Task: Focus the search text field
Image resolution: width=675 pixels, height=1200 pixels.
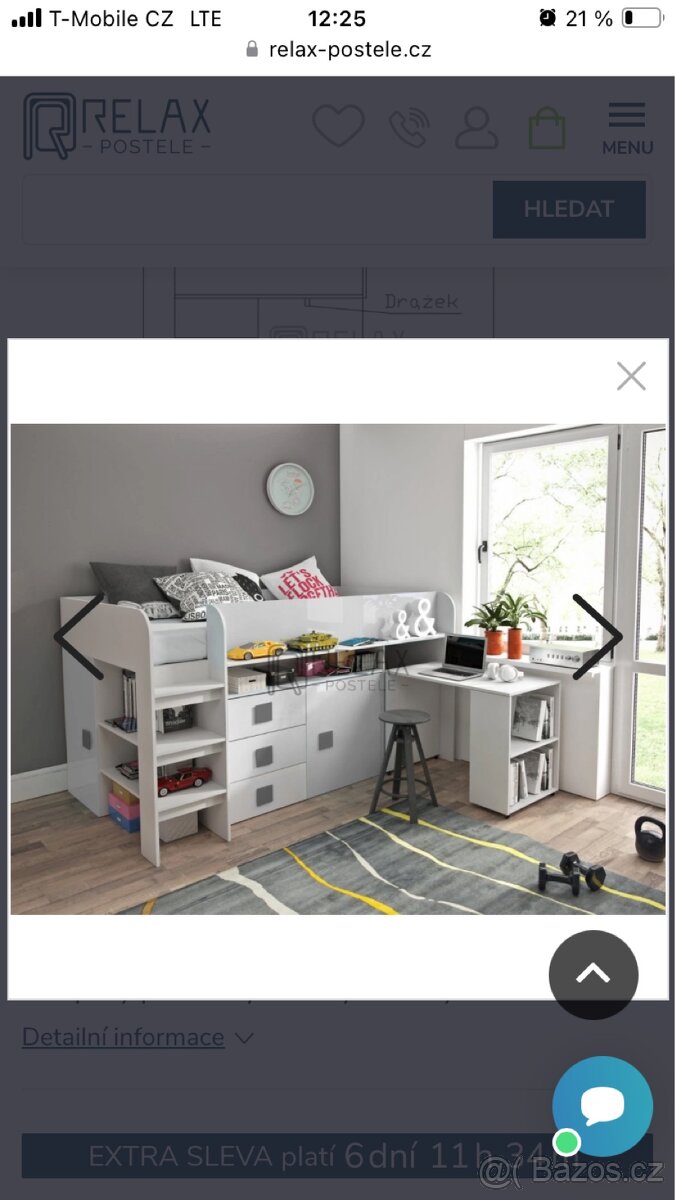Action: coord(257,209)
